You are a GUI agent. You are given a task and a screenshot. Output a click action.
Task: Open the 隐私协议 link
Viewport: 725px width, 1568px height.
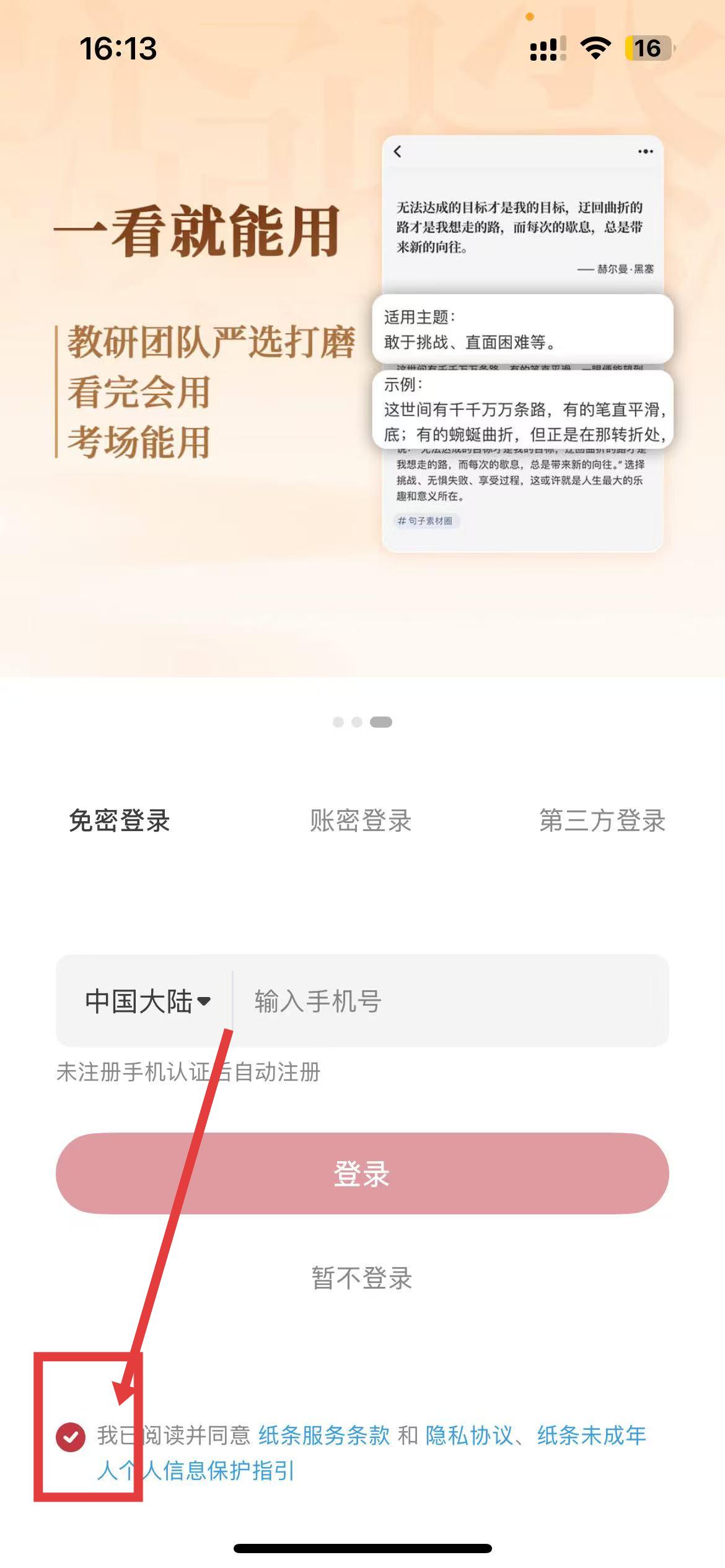469,1435
